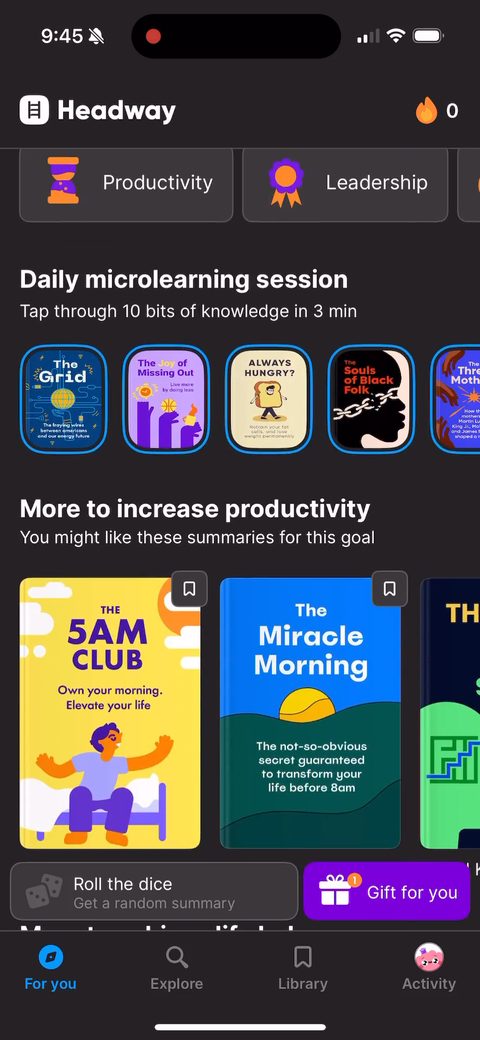Roll the dice for a random summary
Screen dimensions: 480x1040
coord(154,891)
